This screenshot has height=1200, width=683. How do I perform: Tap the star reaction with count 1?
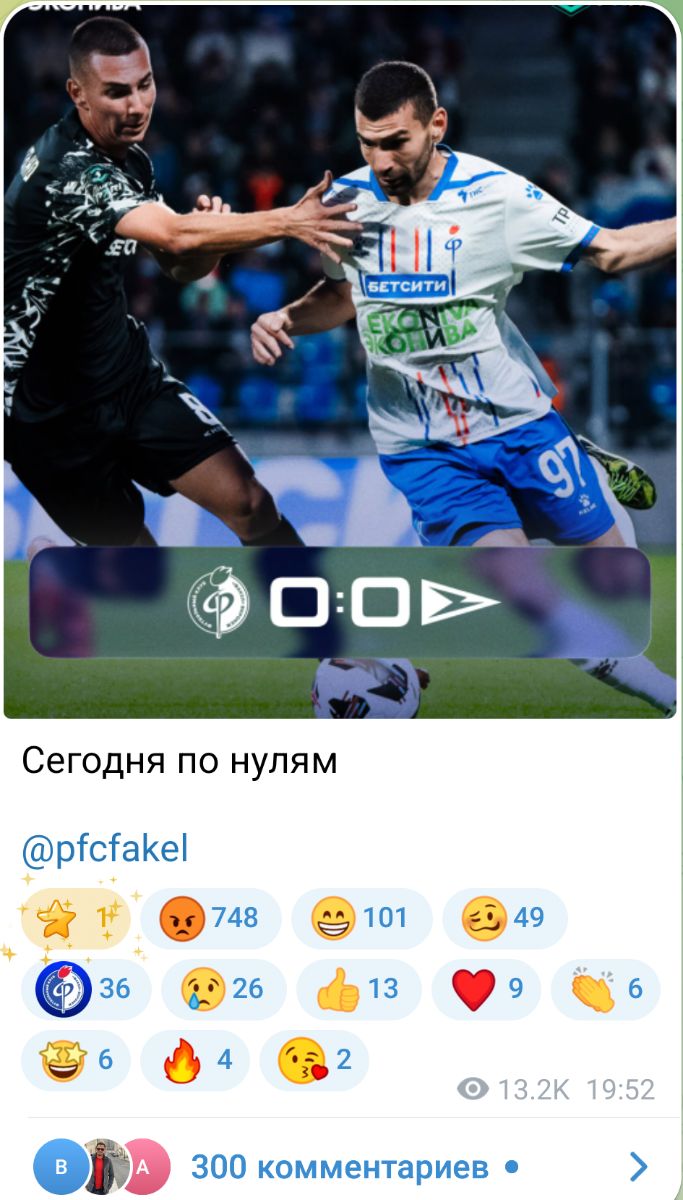point(75,918)
